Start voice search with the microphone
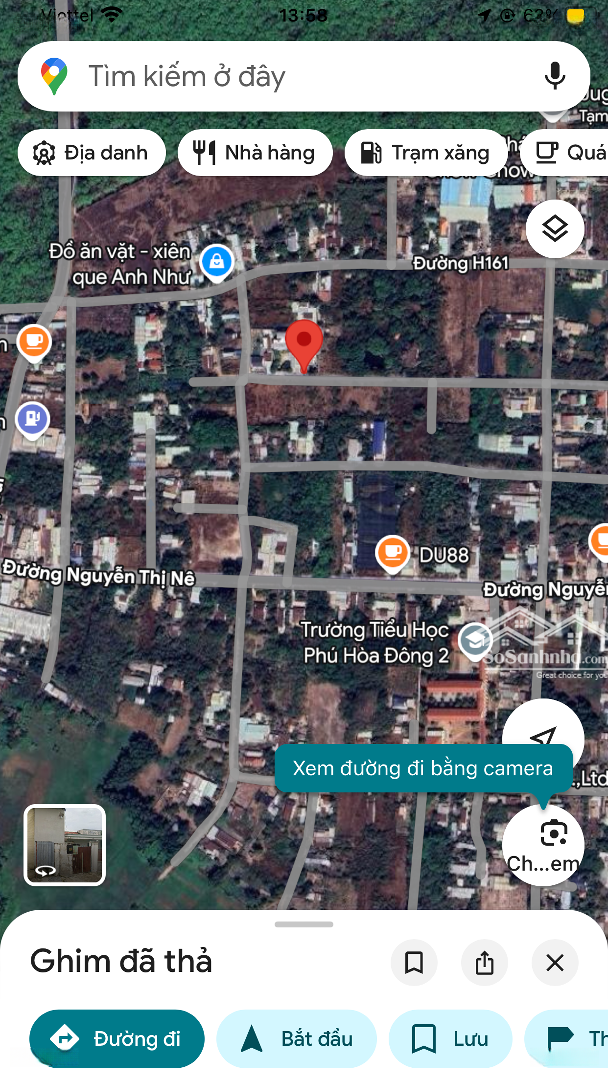Screen dimensions: 608x1080 [x=554, y=76]
